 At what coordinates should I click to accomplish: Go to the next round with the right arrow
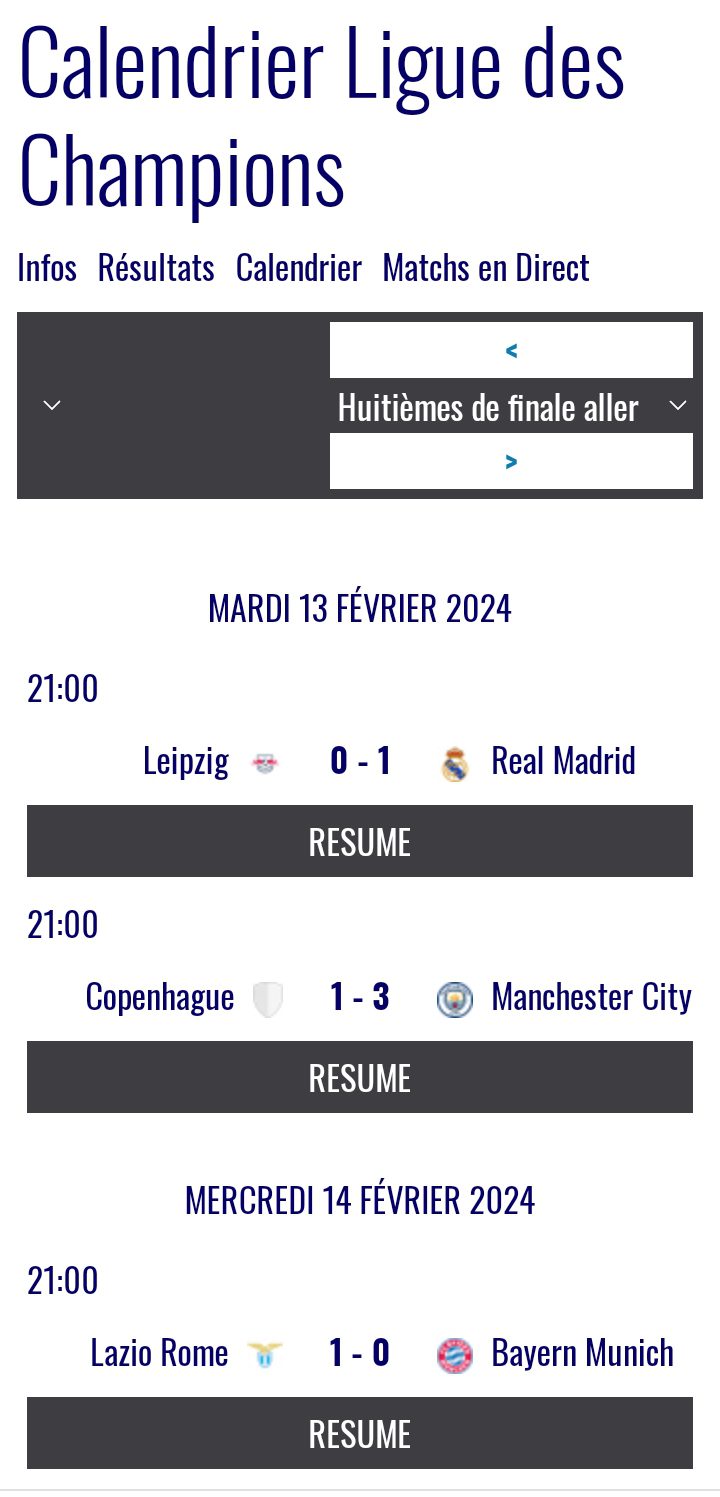pyautogui.click(x=511, y=461)
